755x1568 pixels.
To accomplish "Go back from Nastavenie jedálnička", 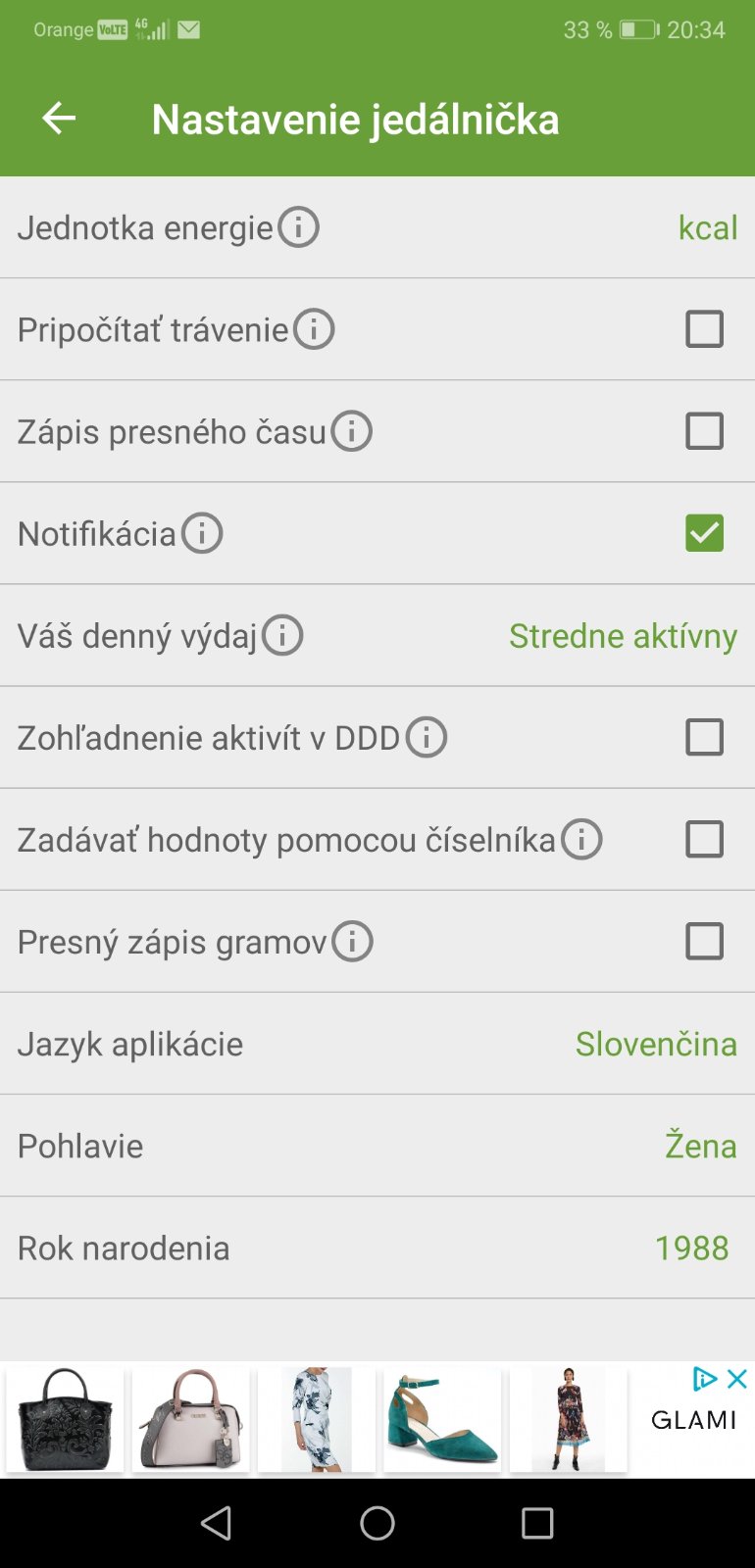I will (59, 119).
